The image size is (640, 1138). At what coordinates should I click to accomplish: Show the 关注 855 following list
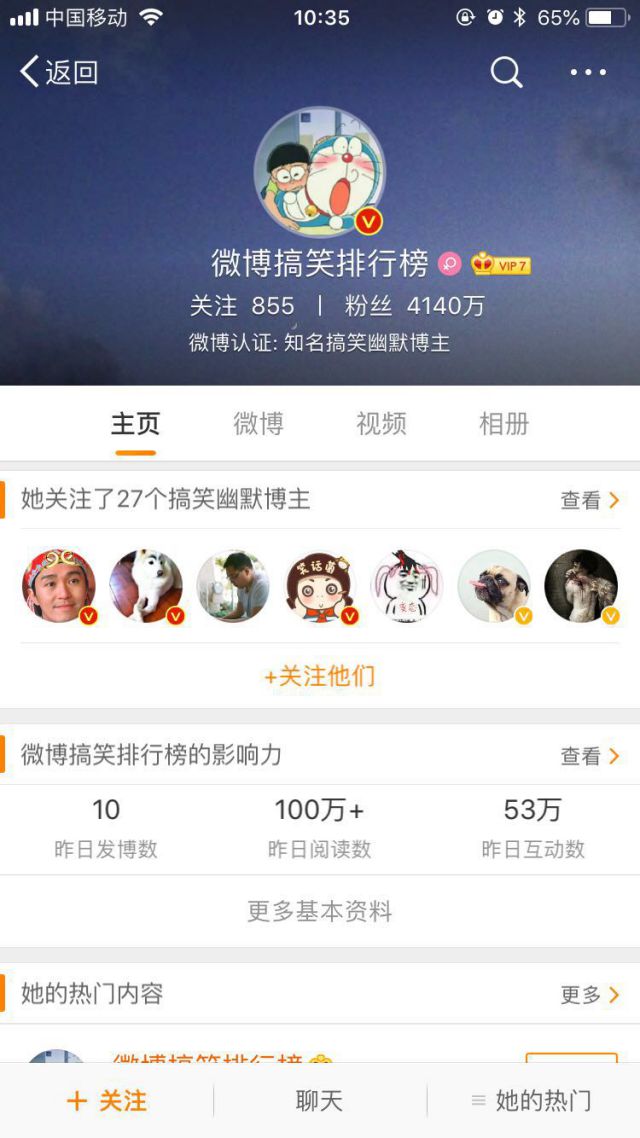[x=243, y=306]
